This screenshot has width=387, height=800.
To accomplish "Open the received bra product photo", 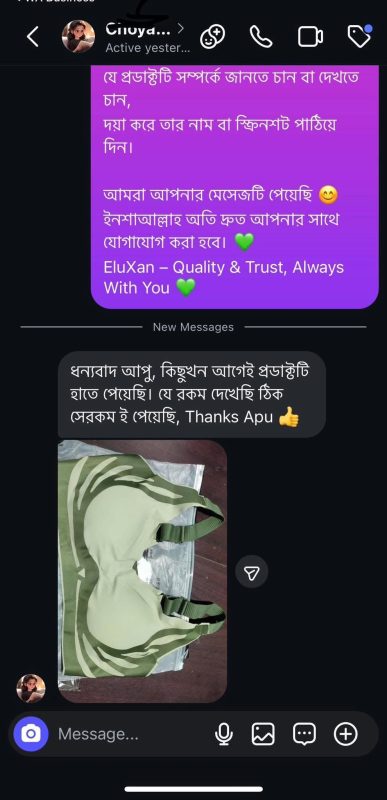I will point(142,571).
